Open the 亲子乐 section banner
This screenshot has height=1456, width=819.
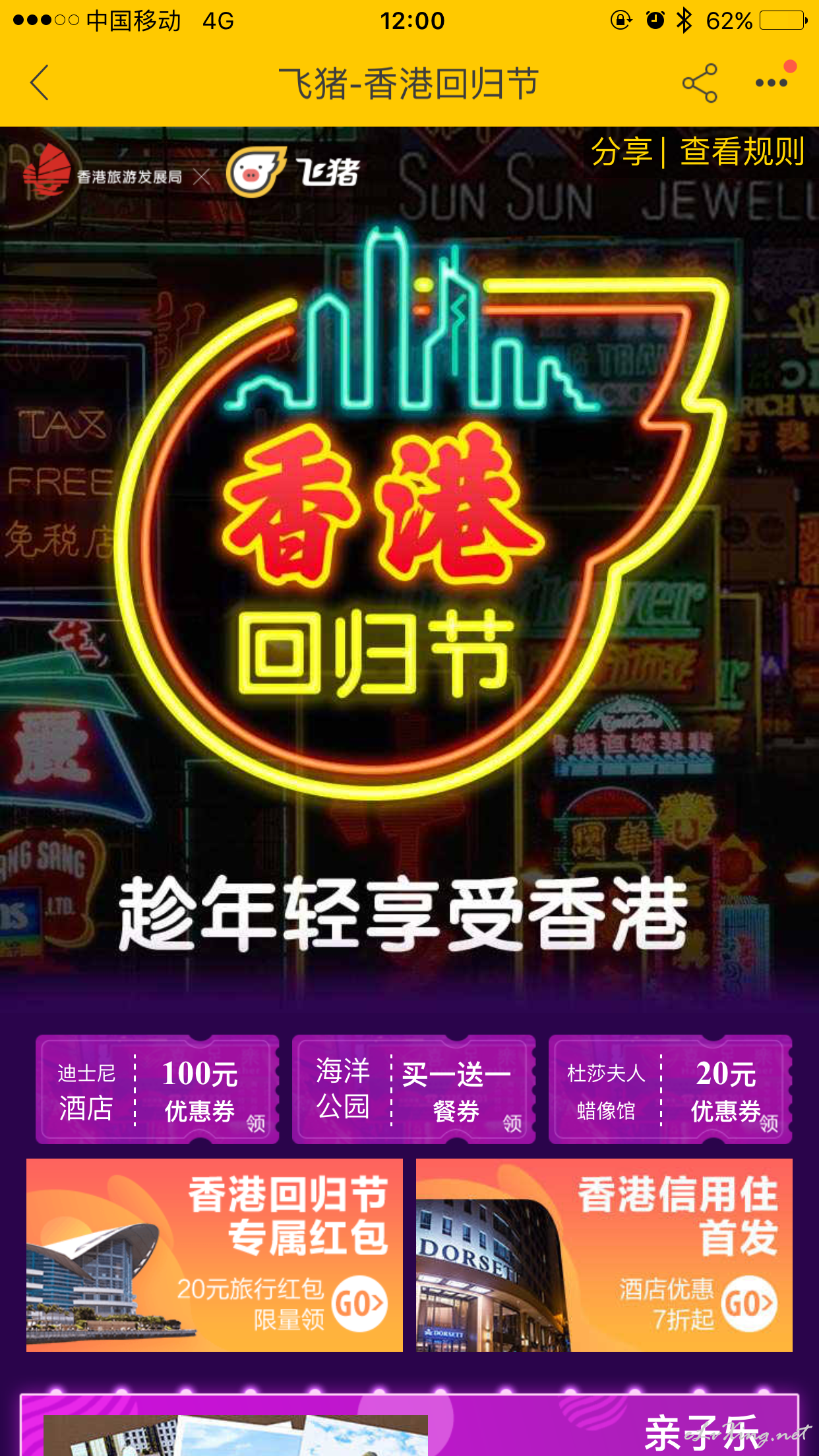409,1424
